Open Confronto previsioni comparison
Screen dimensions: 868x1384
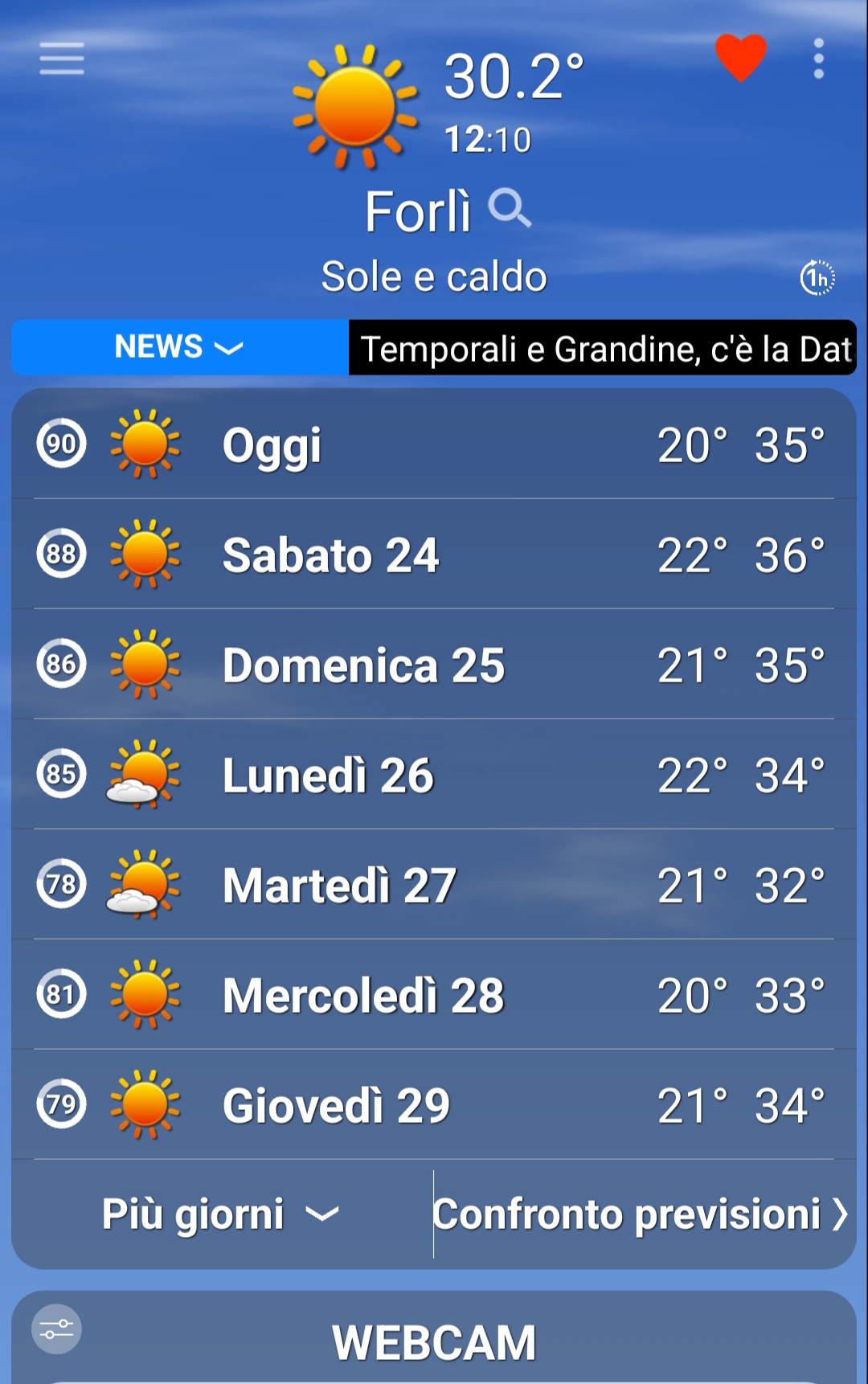click(x=640, y=1214)
